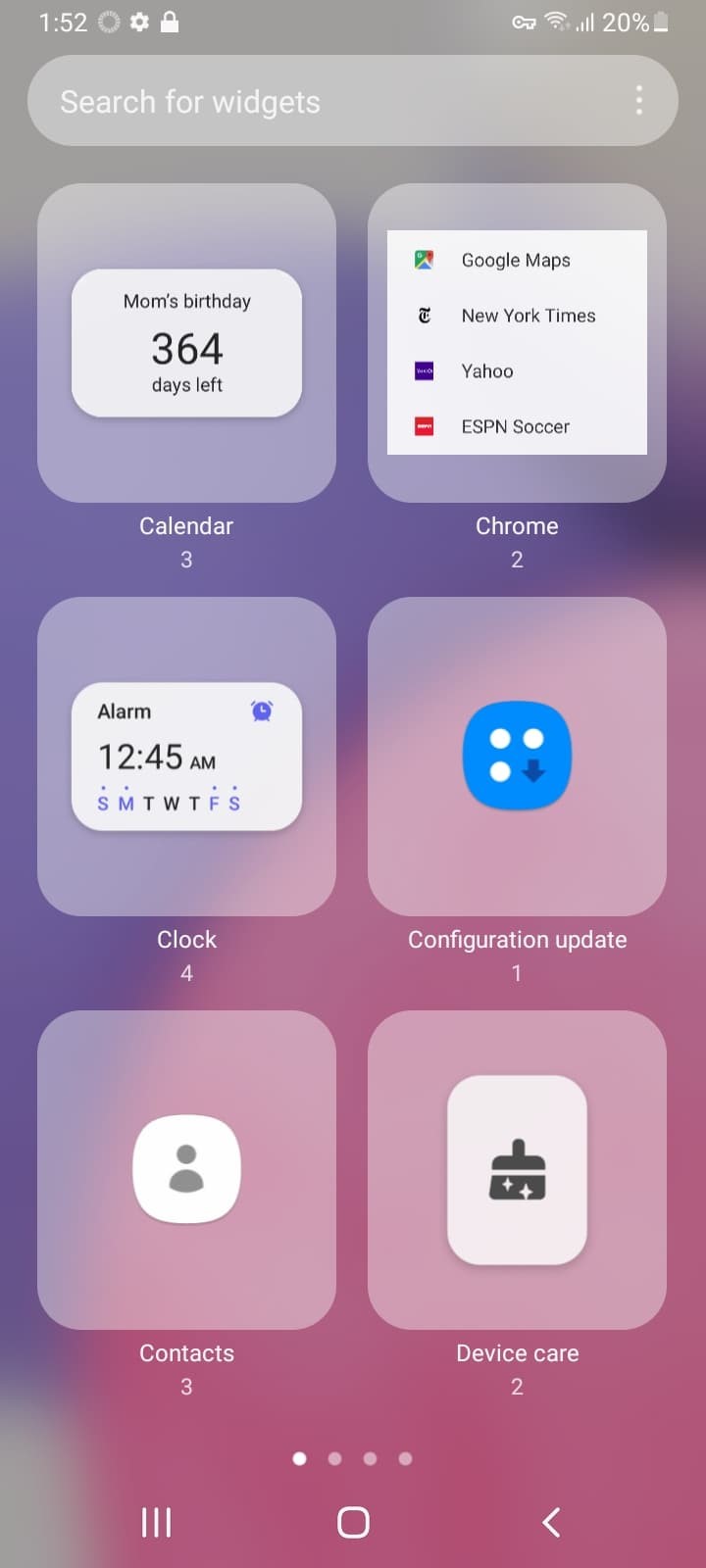Open the Chrome widgets group
The image size is (706, 1568).
[517, 343]
